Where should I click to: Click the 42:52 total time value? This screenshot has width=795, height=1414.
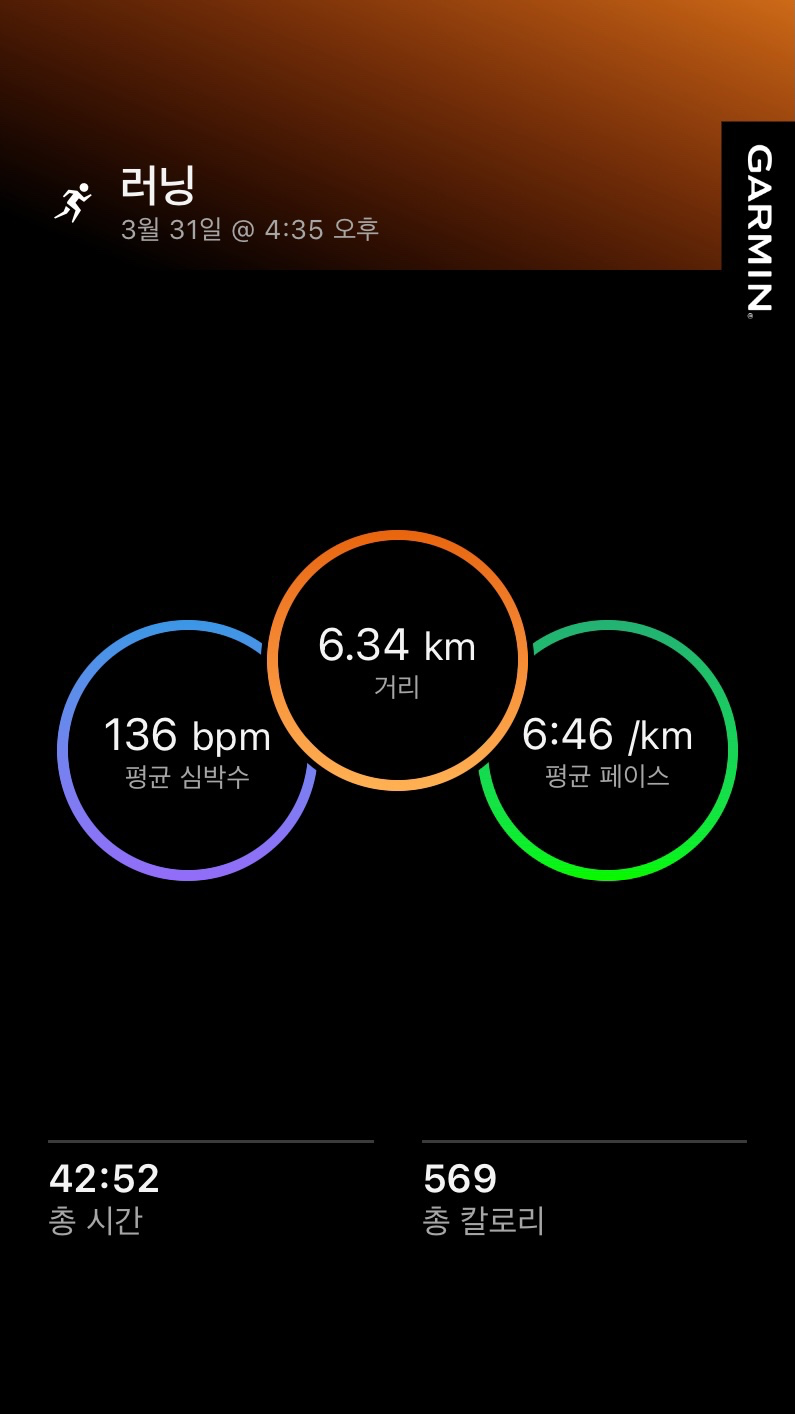coord(105,1178)
